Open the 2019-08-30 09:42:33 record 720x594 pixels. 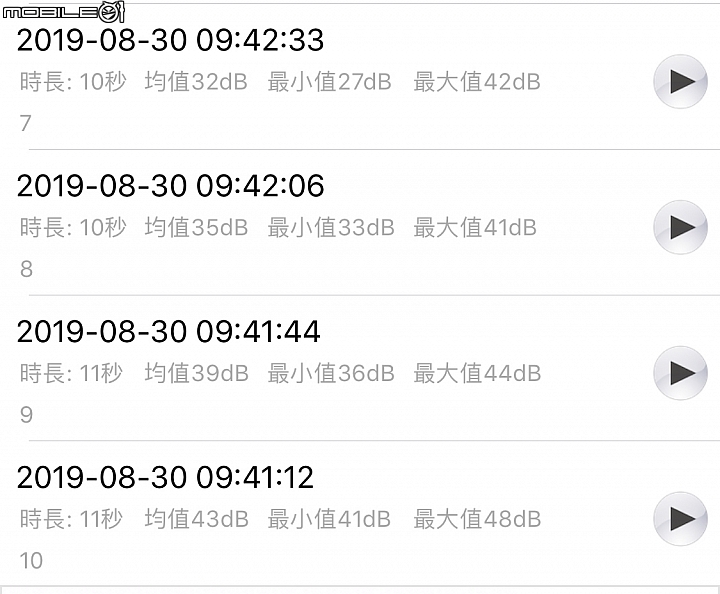coord(171,40)
